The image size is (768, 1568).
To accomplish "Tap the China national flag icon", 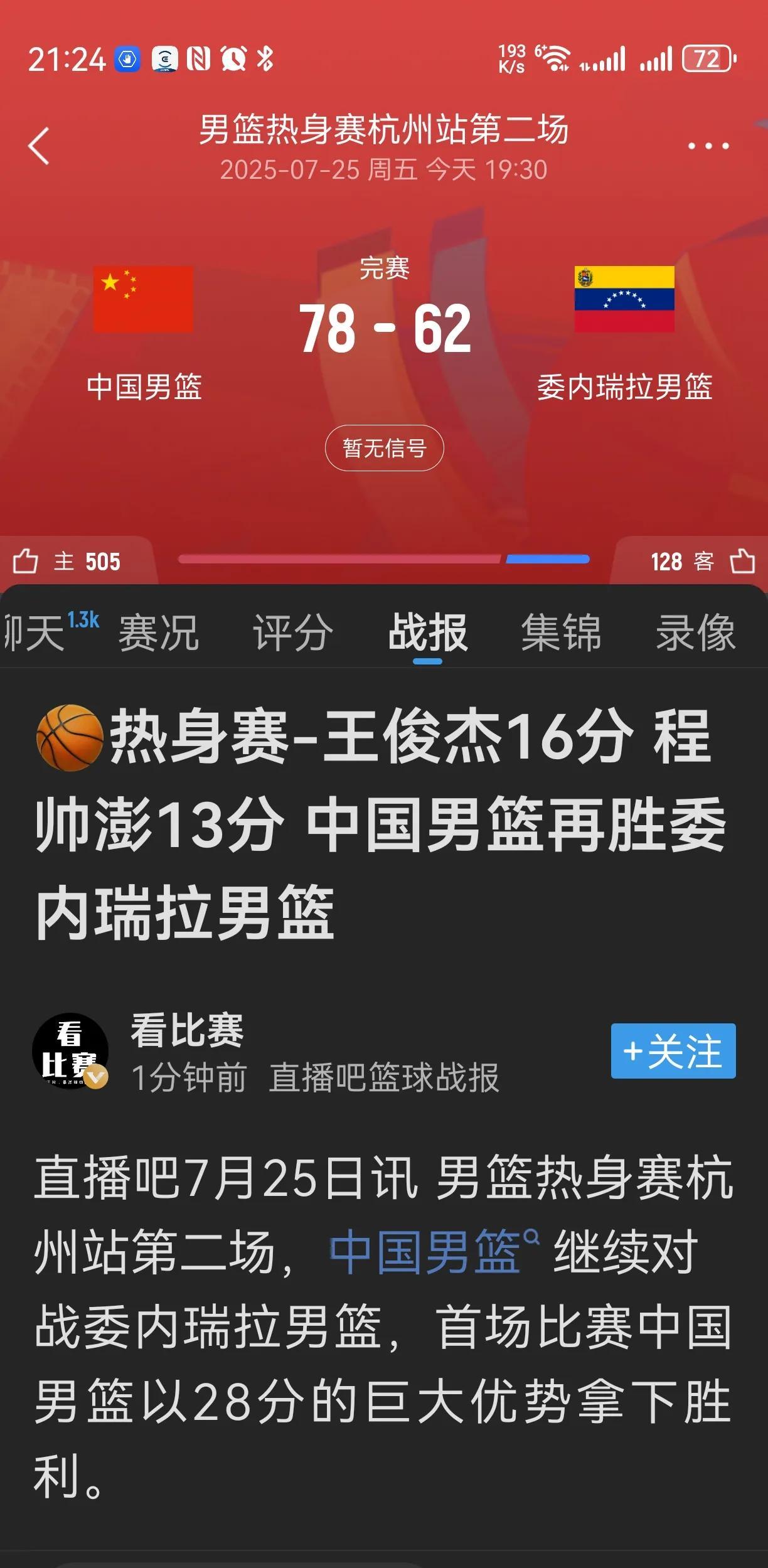I will click(143, 299).
